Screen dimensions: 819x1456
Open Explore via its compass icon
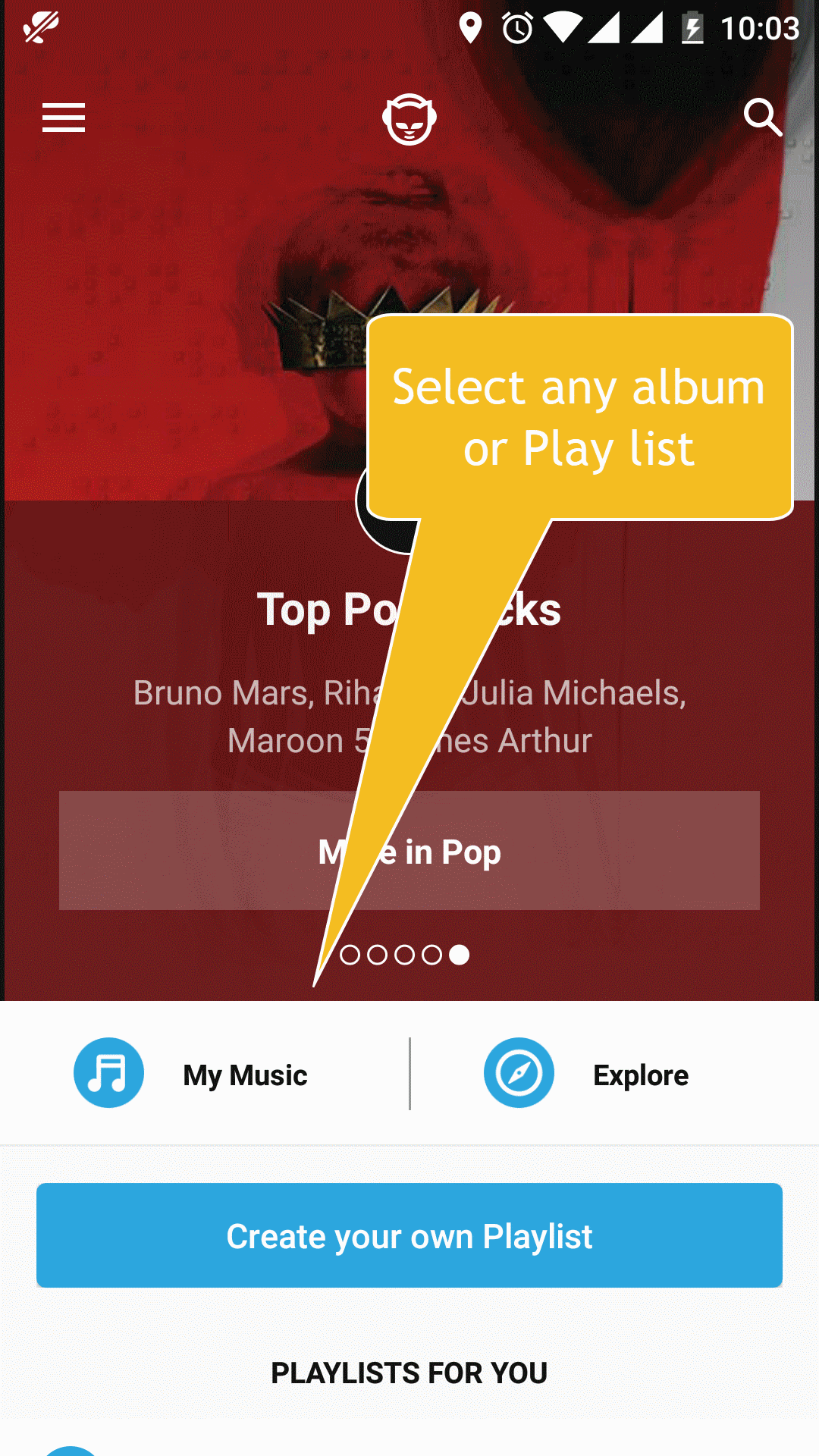coord(519,1072)
